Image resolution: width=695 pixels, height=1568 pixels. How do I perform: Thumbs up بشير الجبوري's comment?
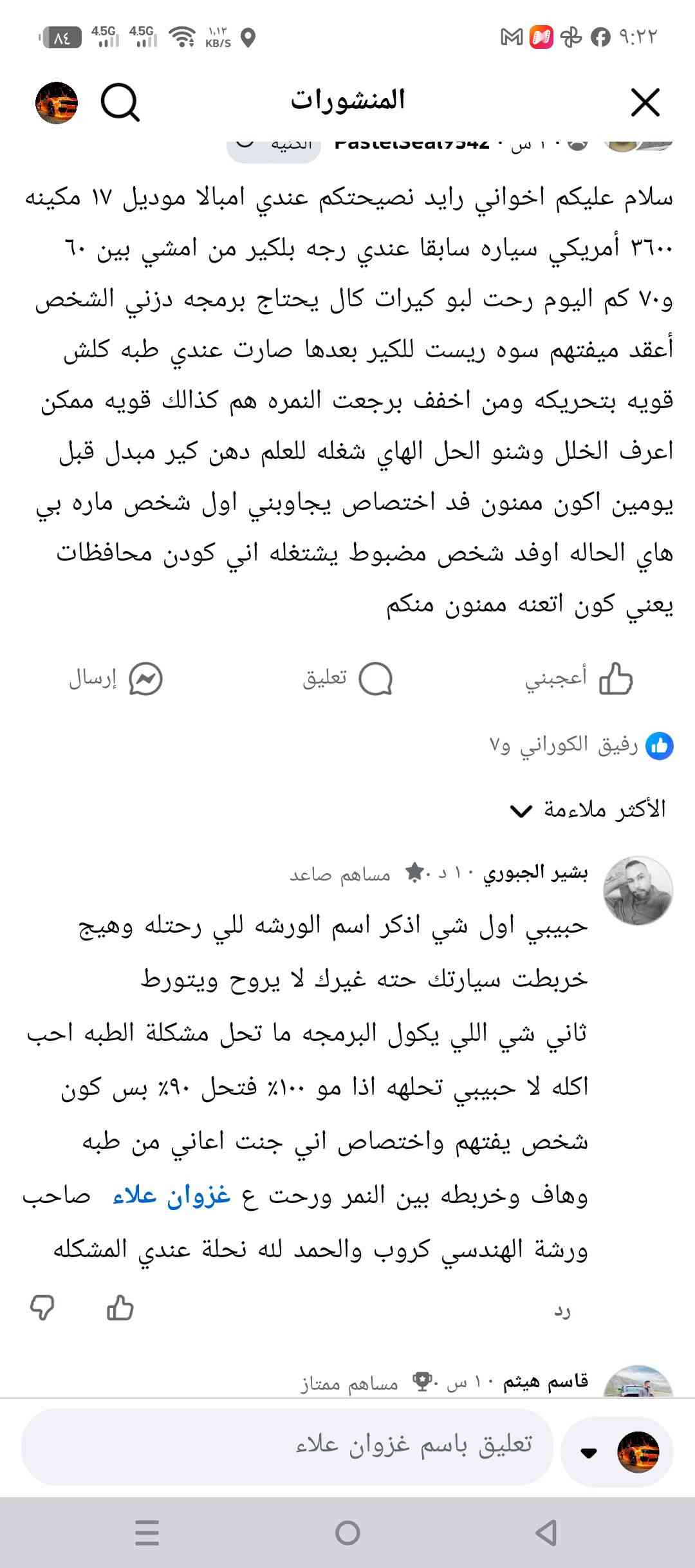[120, 1307]
